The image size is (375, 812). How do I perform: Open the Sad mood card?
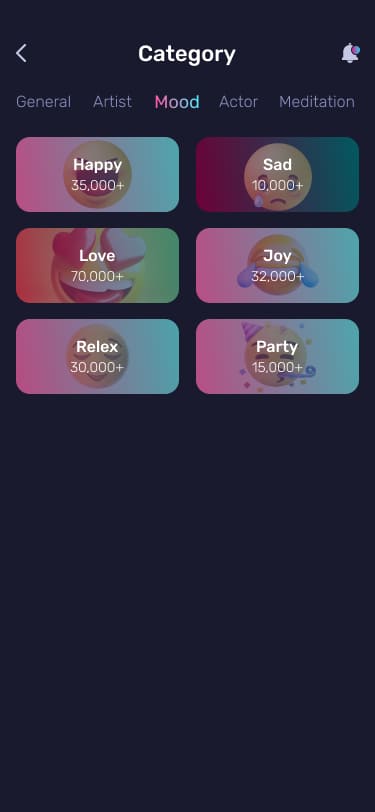[x=277, y=175]
